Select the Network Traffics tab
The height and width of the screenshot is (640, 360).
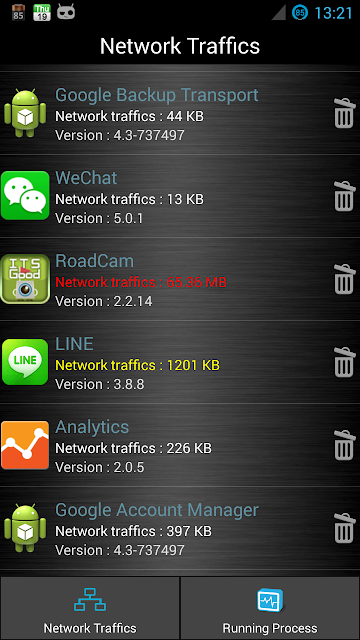90,608
